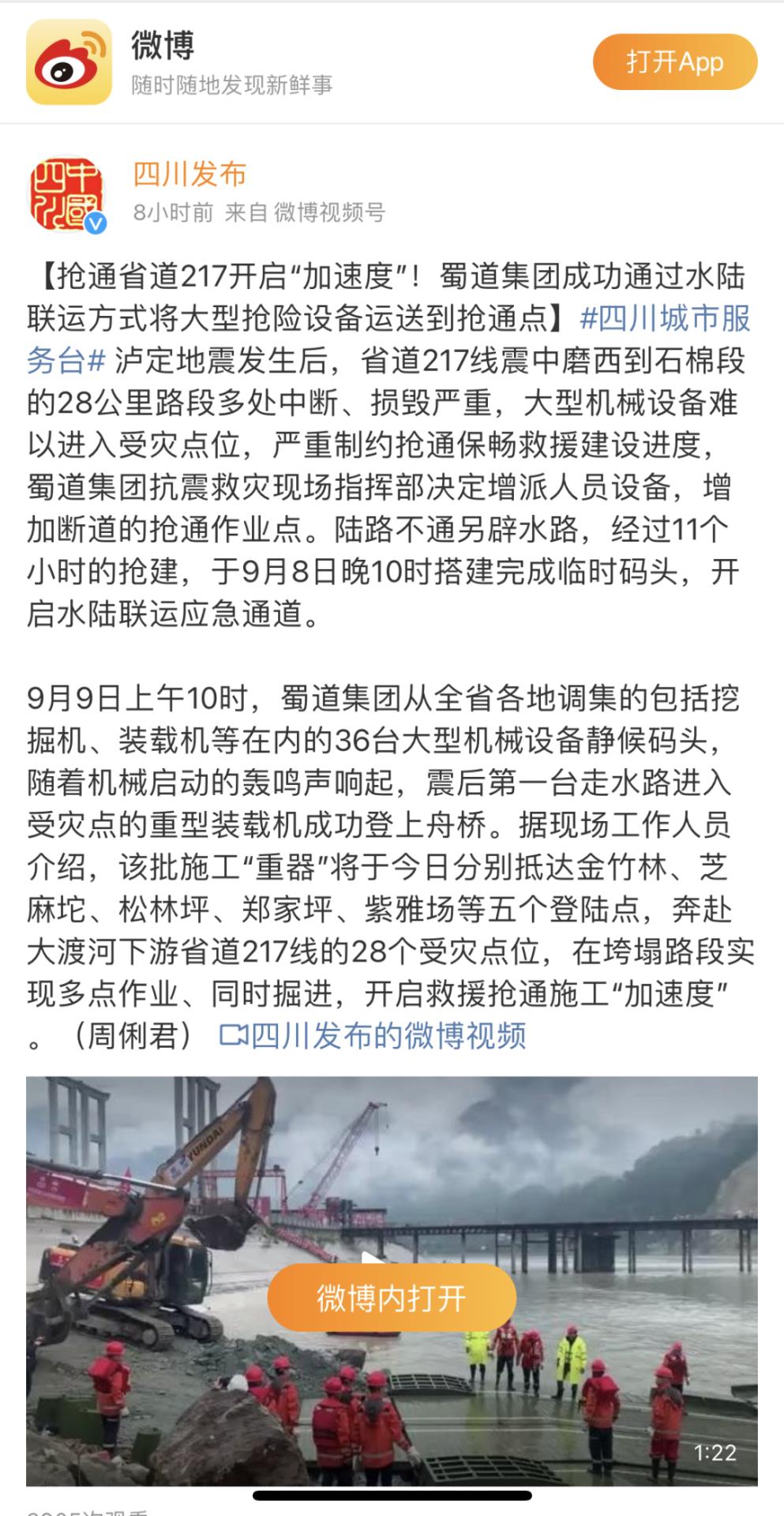The height and width of the screenshot is (1516, 784).
Task: Open the #四川城市服务台# hashtag
Action: (665, 318)
